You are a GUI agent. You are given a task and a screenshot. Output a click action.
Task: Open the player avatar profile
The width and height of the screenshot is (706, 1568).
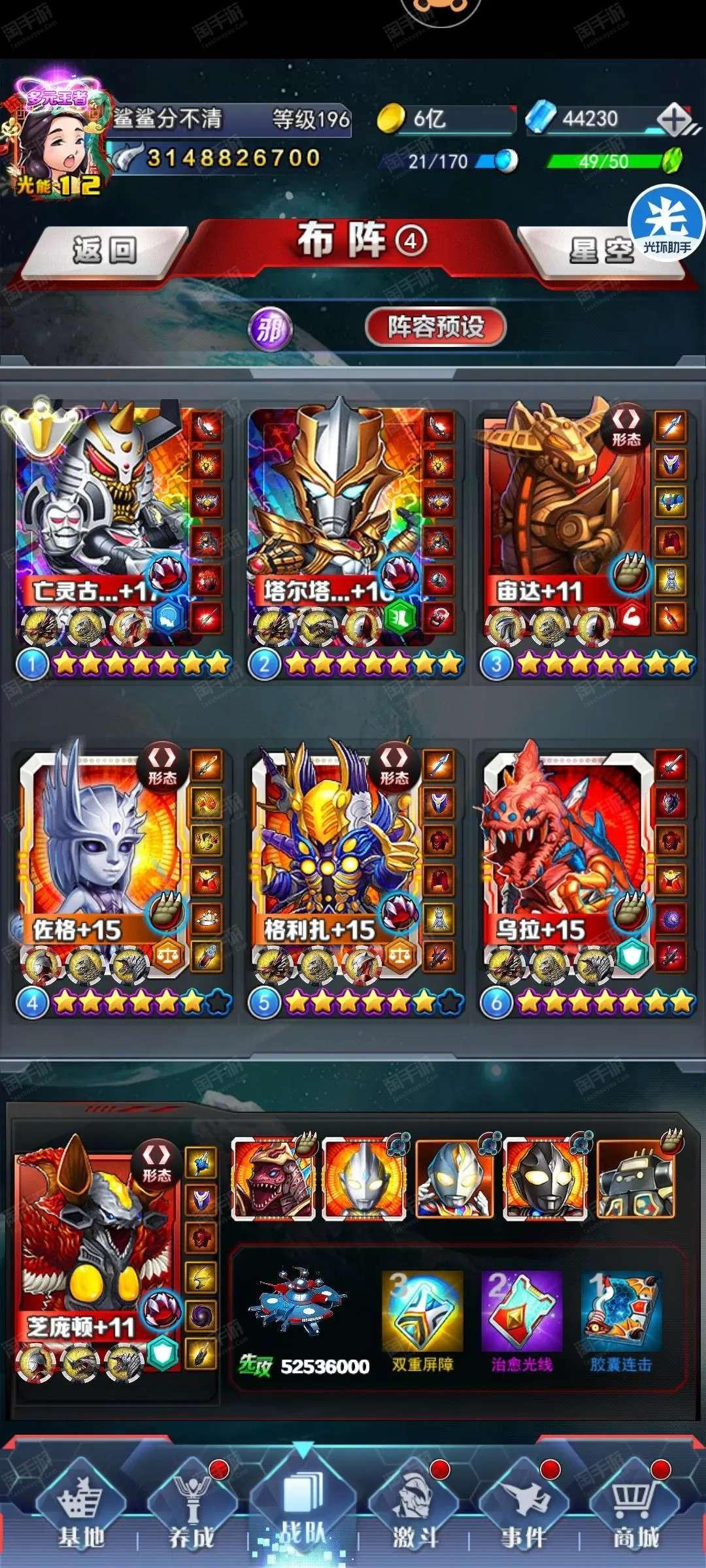[56, 140]
